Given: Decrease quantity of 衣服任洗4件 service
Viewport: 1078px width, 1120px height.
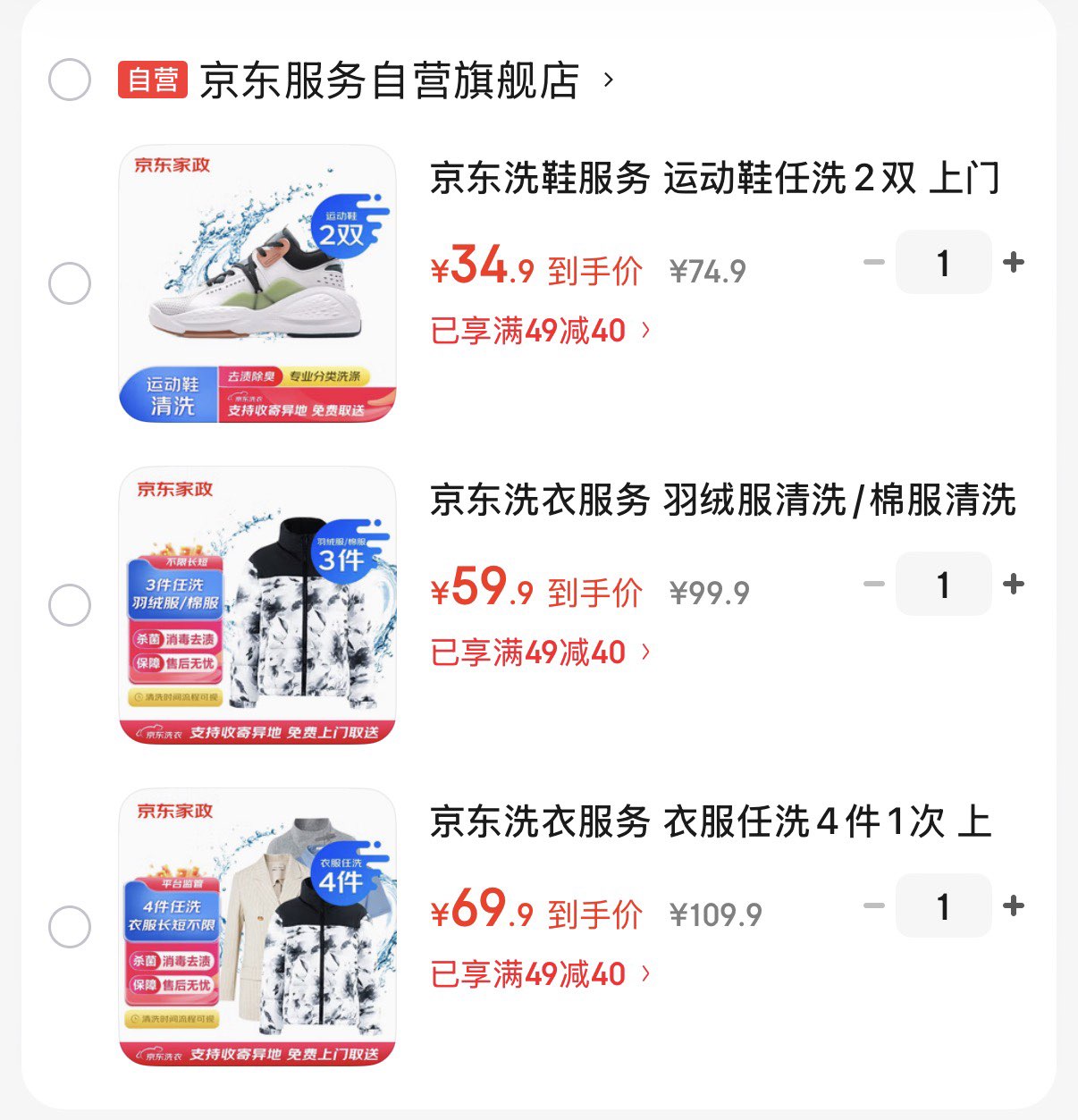Looking at the screenshot, I should [x=873, y=906].
